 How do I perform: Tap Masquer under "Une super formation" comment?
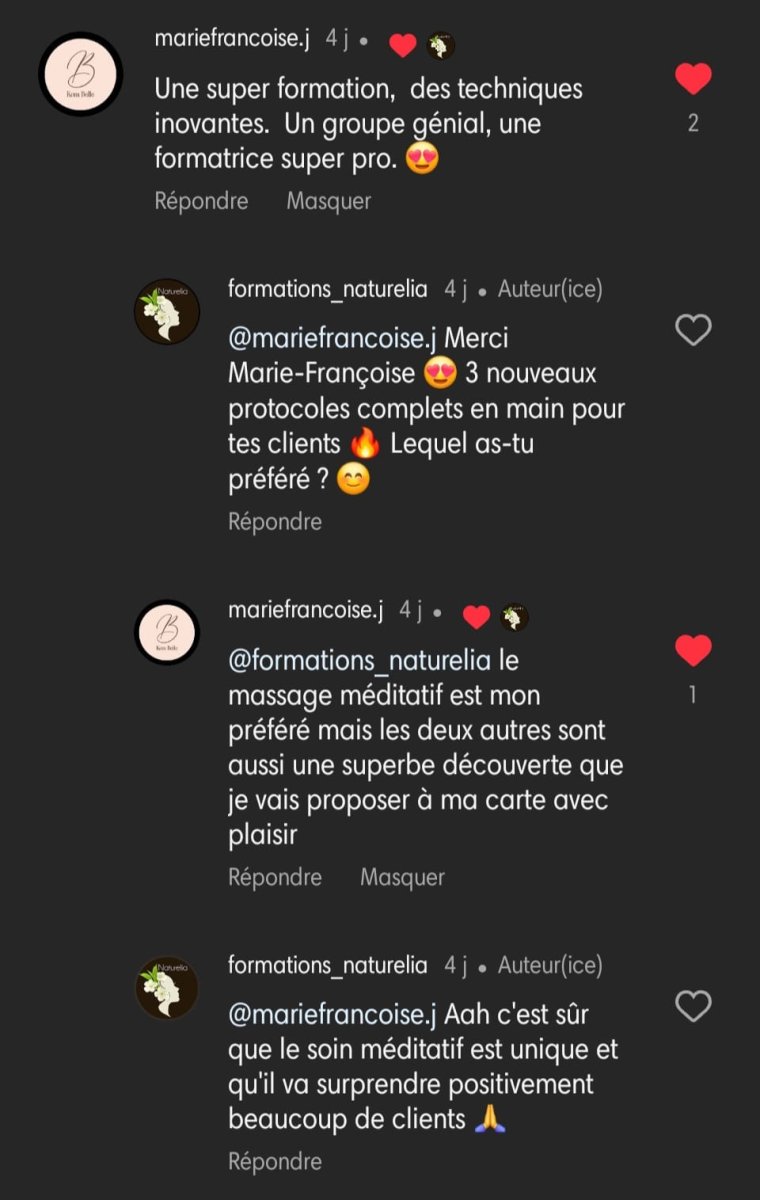click(328, 201)
